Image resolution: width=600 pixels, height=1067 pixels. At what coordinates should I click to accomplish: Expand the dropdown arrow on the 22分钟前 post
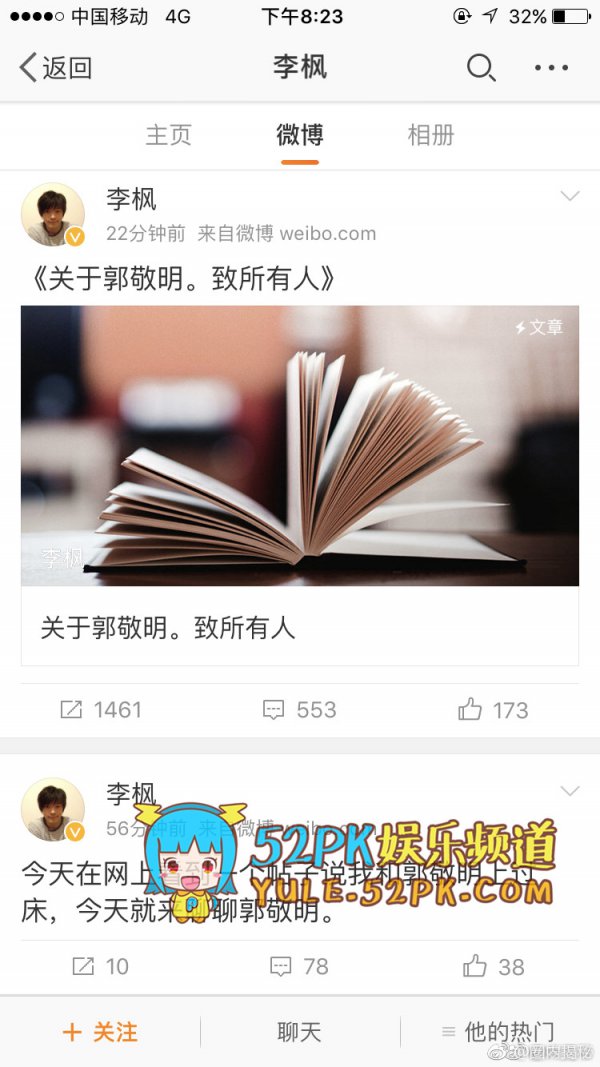(x=570, y=196)
